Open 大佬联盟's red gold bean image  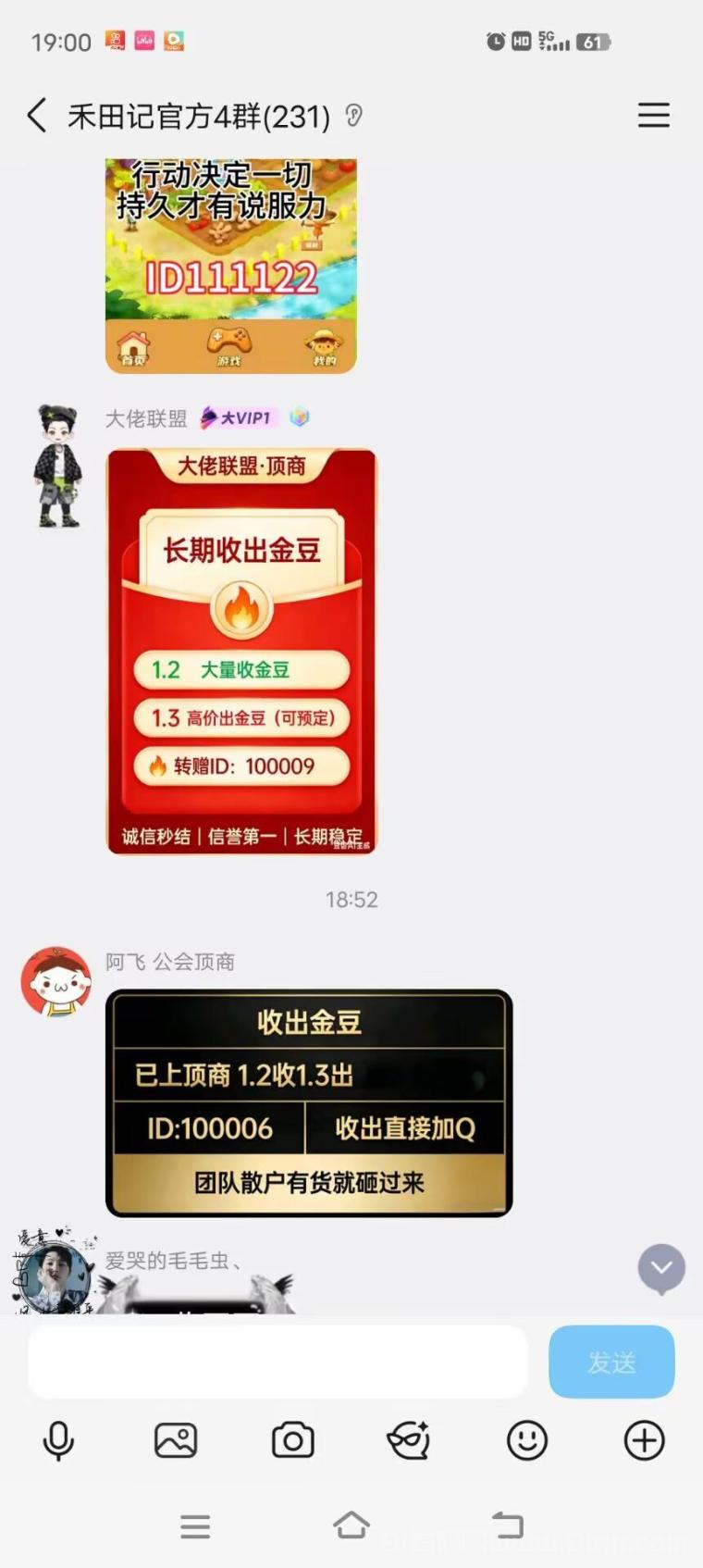click(242, 652)
